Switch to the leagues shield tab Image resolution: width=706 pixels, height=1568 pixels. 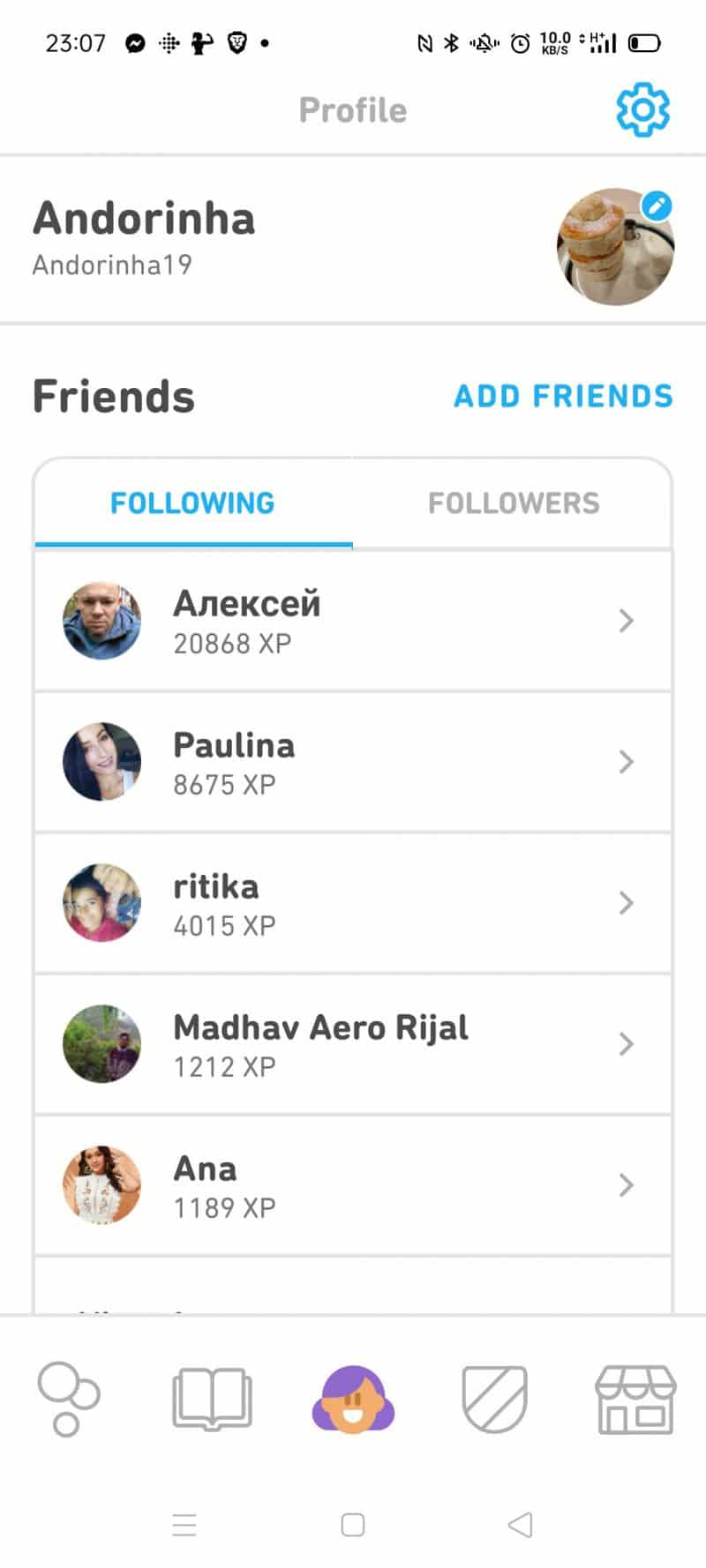495,1399
